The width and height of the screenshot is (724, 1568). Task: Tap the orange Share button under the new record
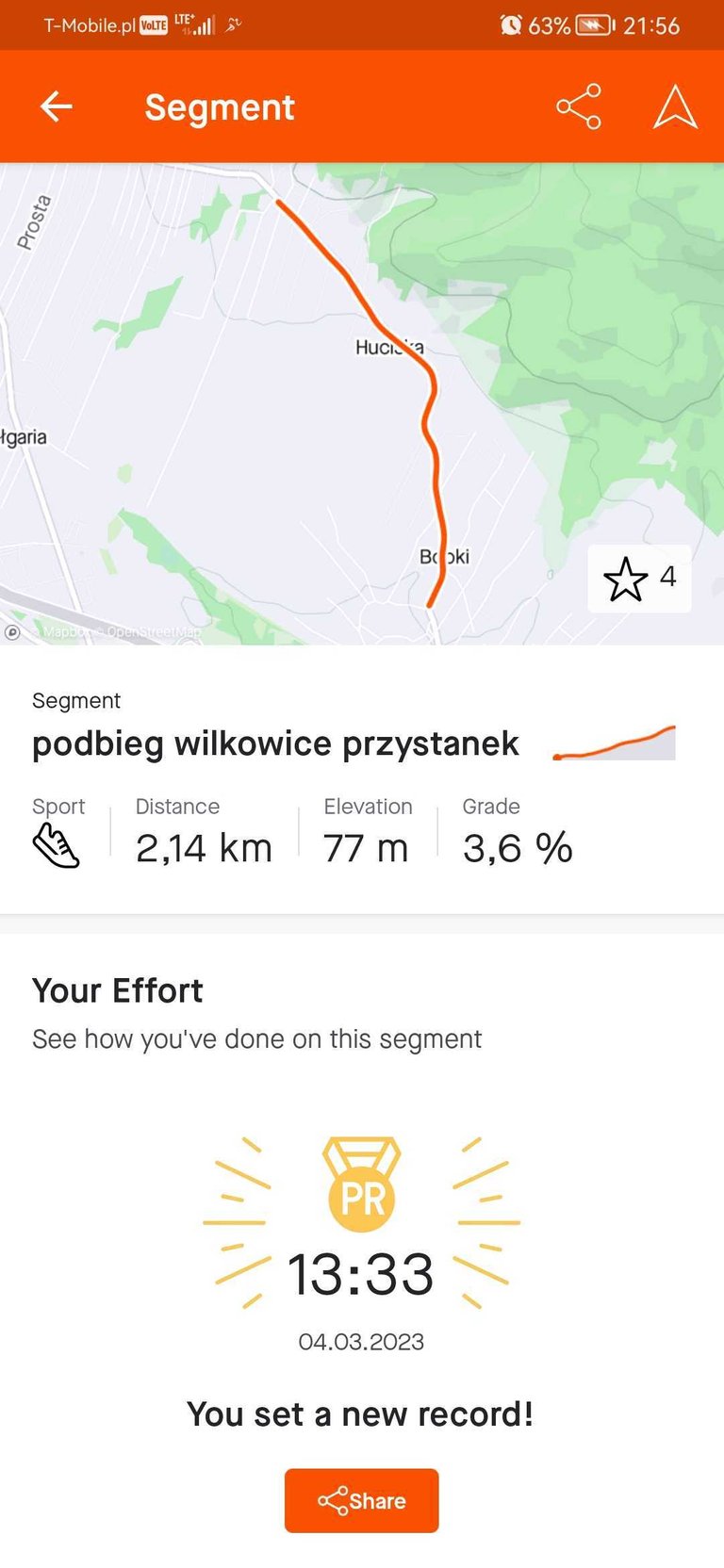pyautogui.click(x=361, y=1500)
